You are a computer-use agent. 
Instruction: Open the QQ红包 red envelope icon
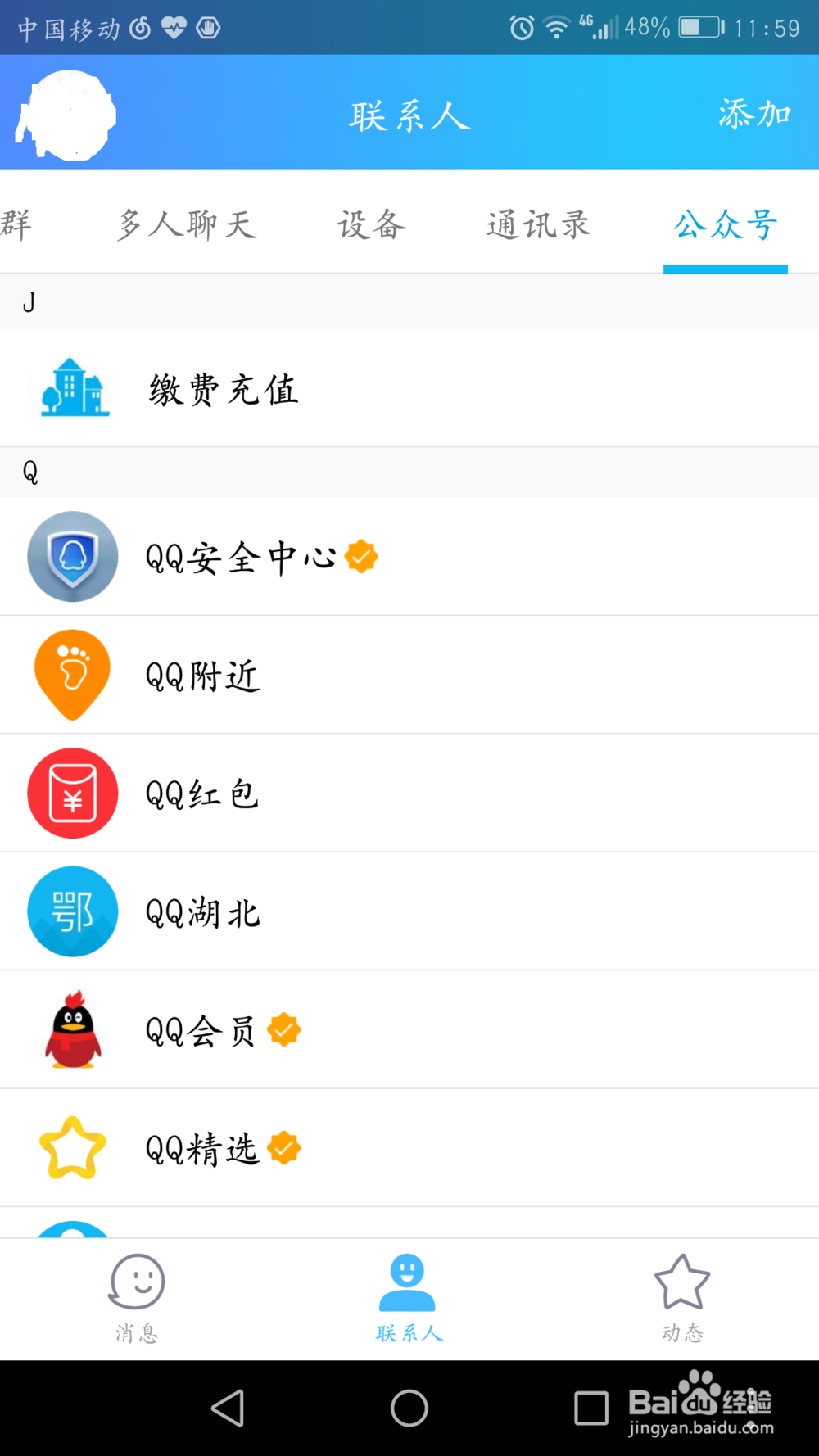point(72,793)
